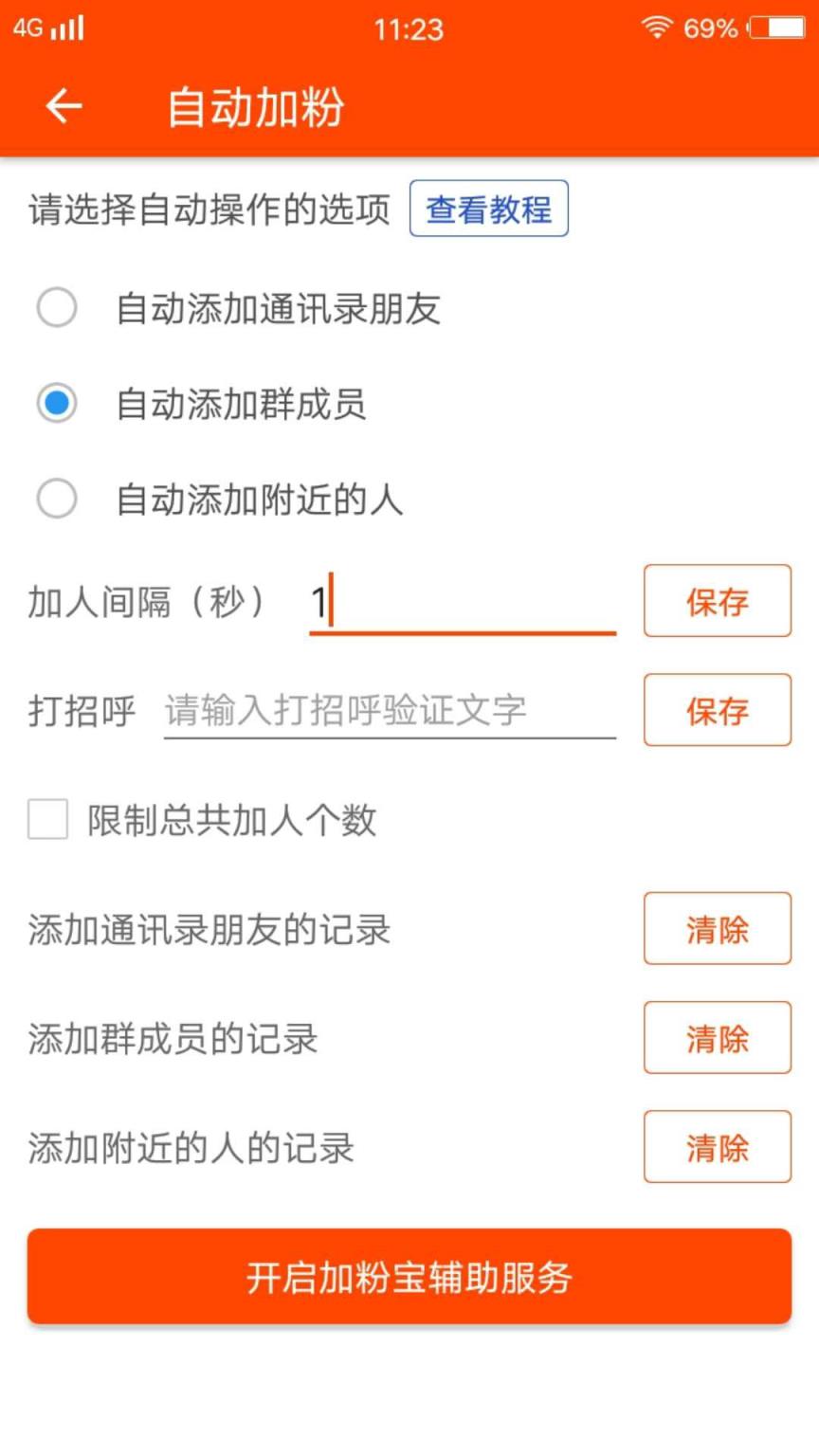Click 清除 for 添加附近的人的记录
819x1456 pixels.
tap(718, 1147)
